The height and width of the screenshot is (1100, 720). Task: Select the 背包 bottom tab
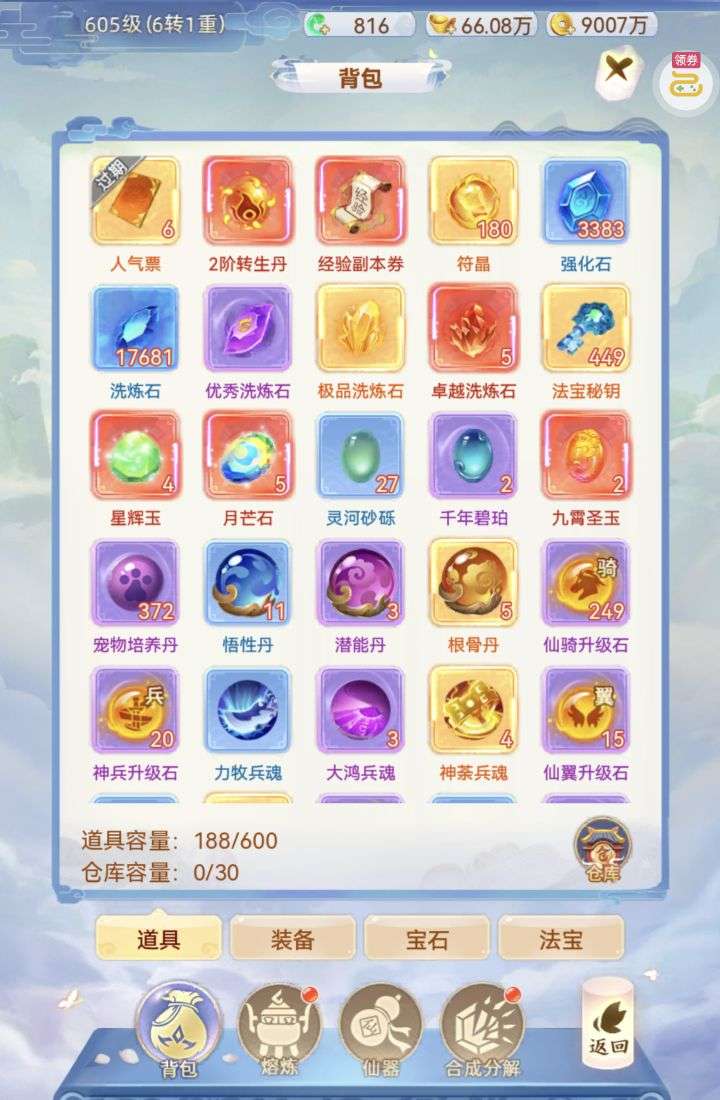tap(179, 1027)
